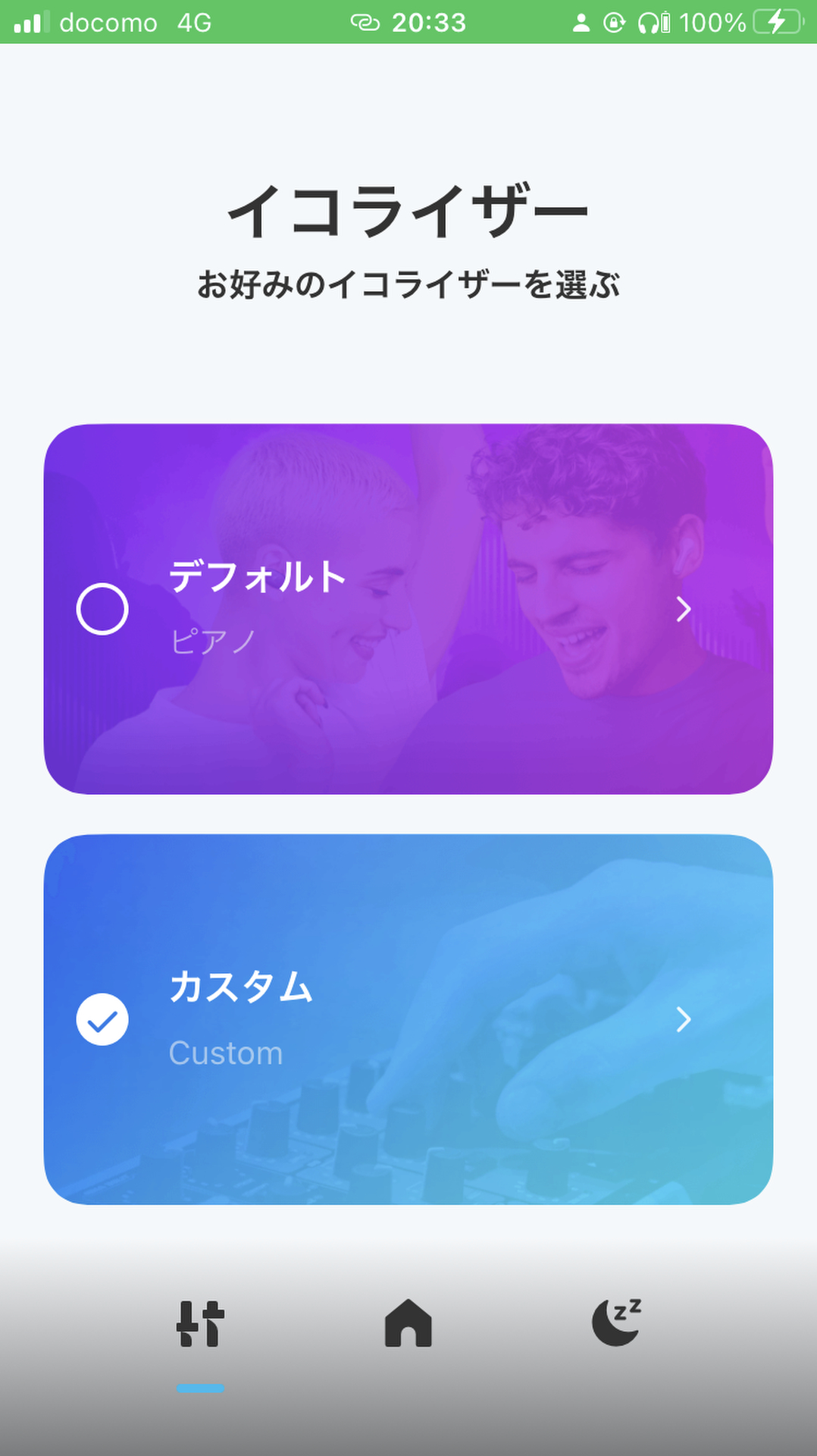This screenshot has height=1456, width=817.
Task: Select the デフォルト equalizer radio circle
Action: coord(102,608)
